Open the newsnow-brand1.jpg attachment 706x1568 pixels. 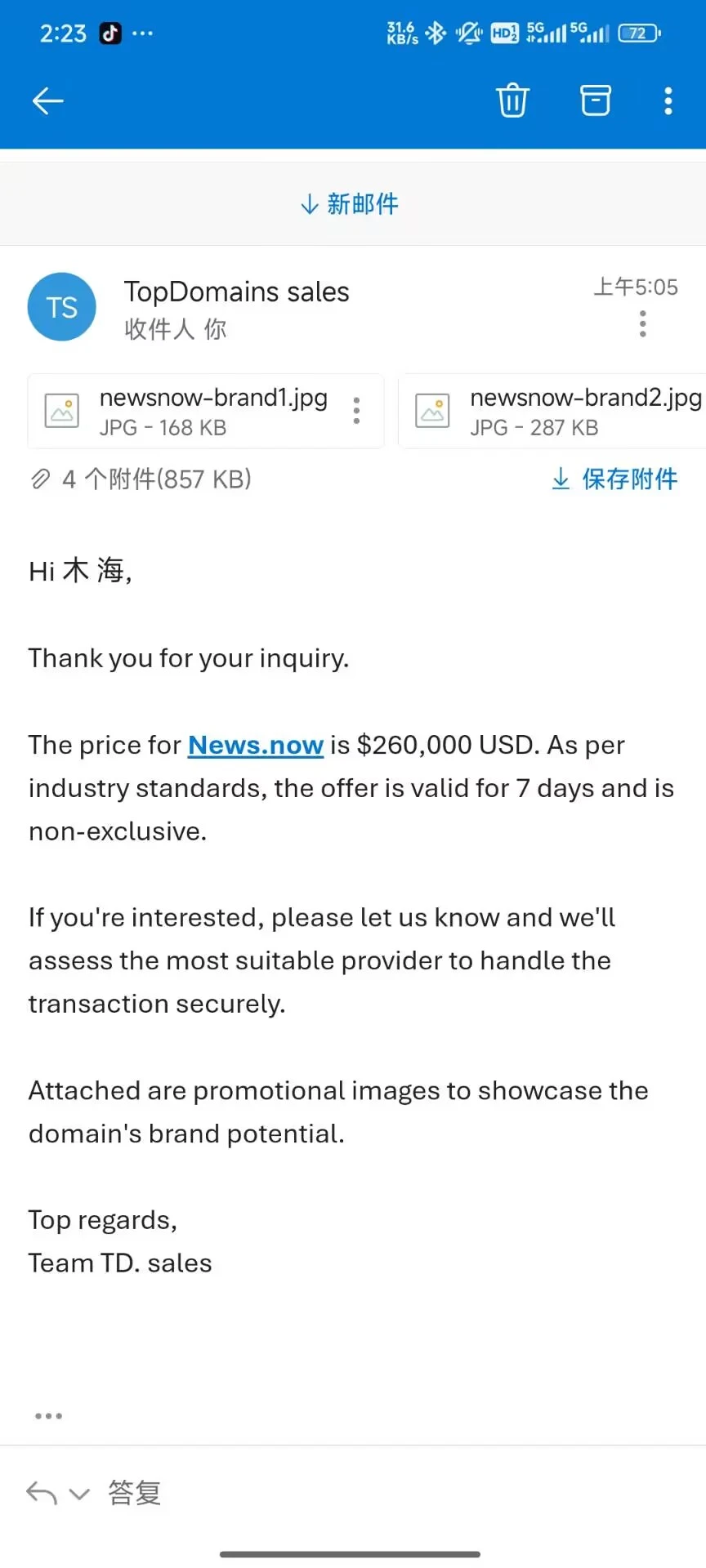pyautogui.click(x=196, y=411)
